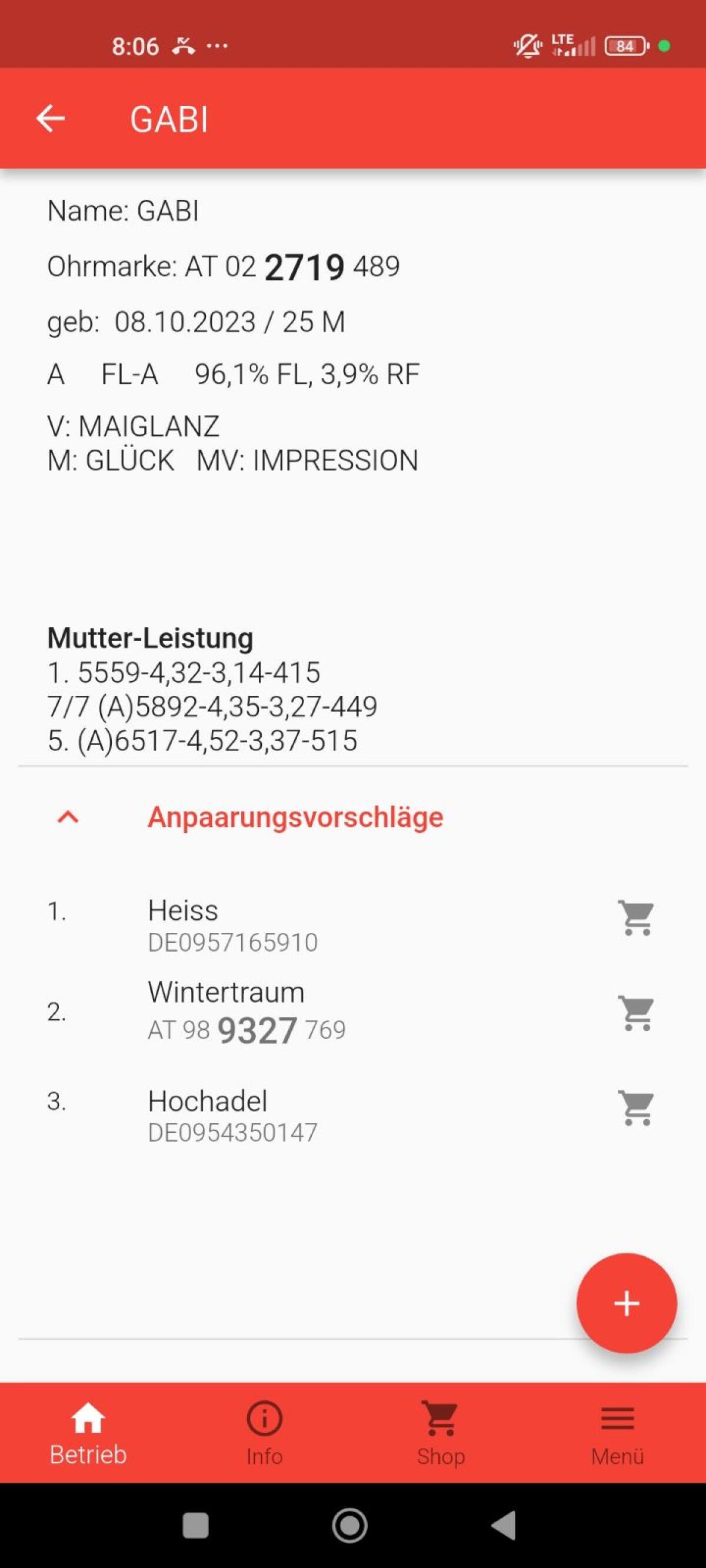Viewport: 706px width, 1568px height.
Task: Add Hochadel to the shopping cart
Action: coord(637,1107)
